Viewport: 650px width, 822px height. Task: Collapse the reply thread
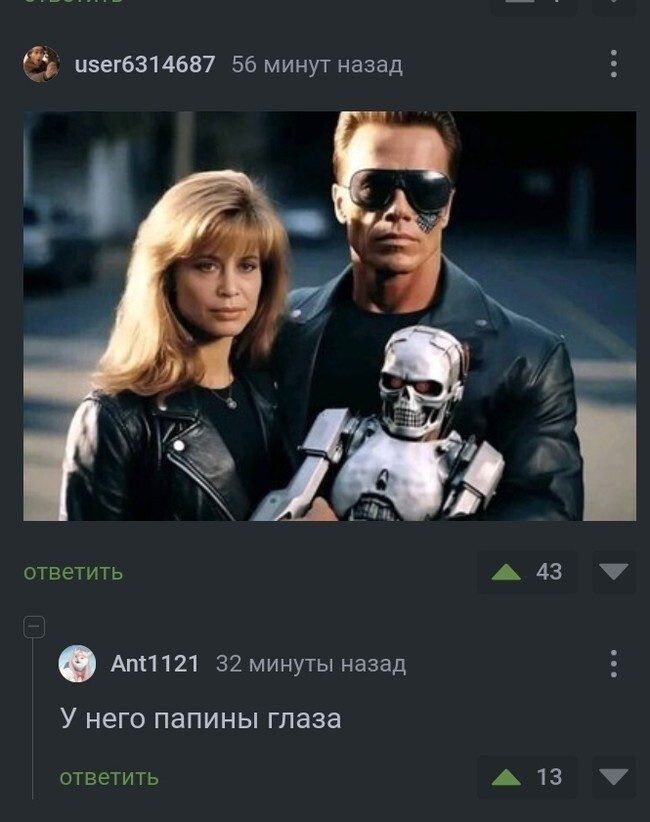pyautogui.click(x=33, y=627)
